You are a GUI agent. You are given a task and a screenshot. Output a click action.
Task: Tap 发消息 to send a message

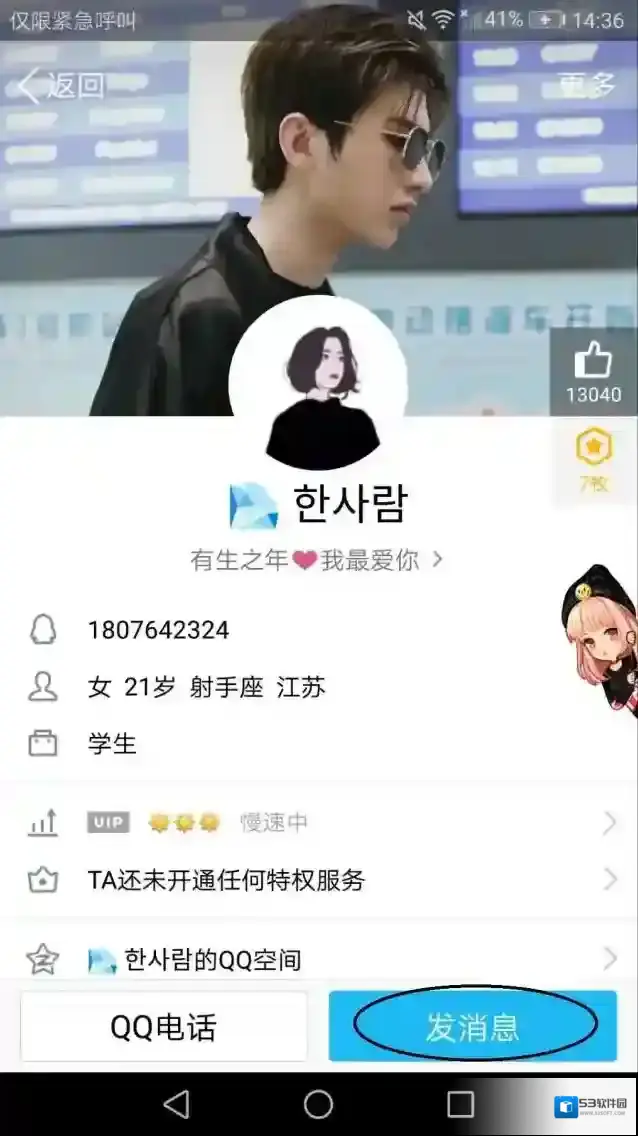(473, 1026)
